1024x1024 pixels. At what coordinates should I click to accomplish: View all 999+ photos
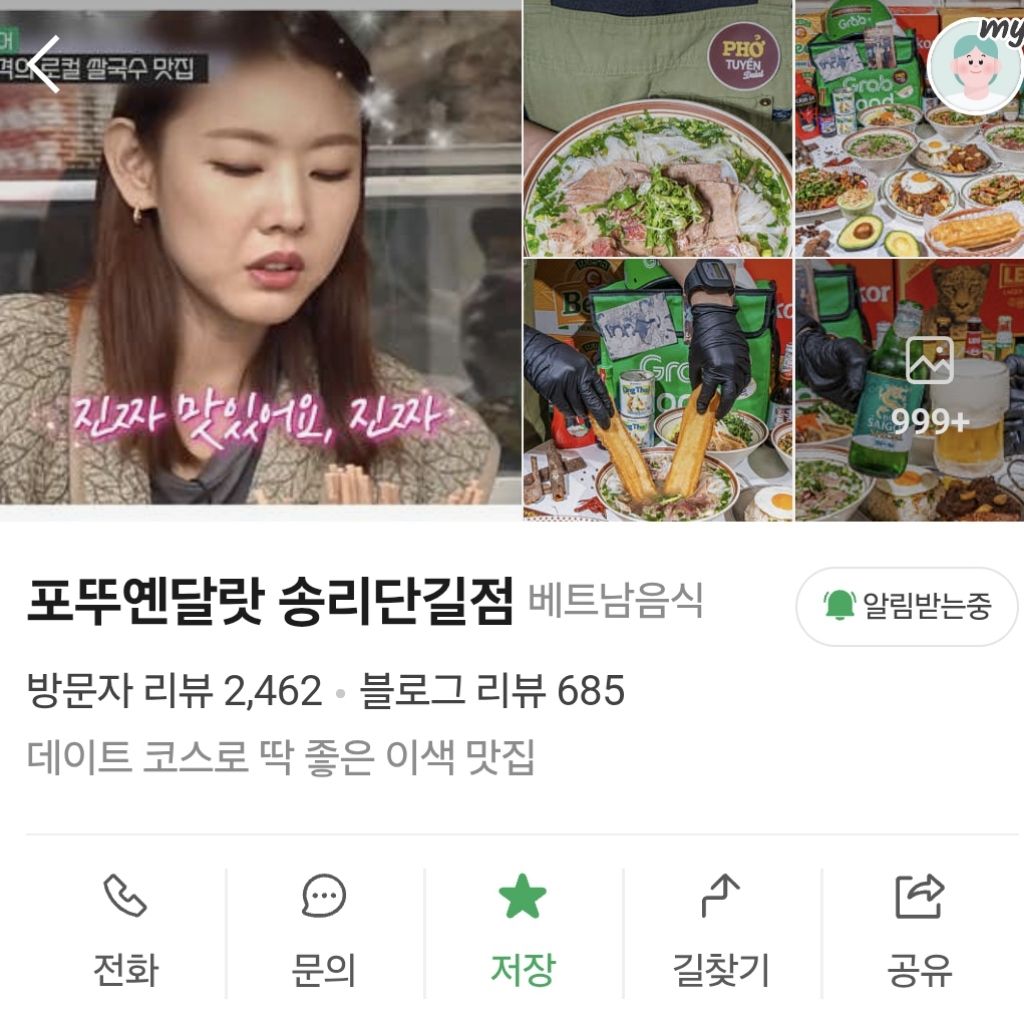pos(930,390)
